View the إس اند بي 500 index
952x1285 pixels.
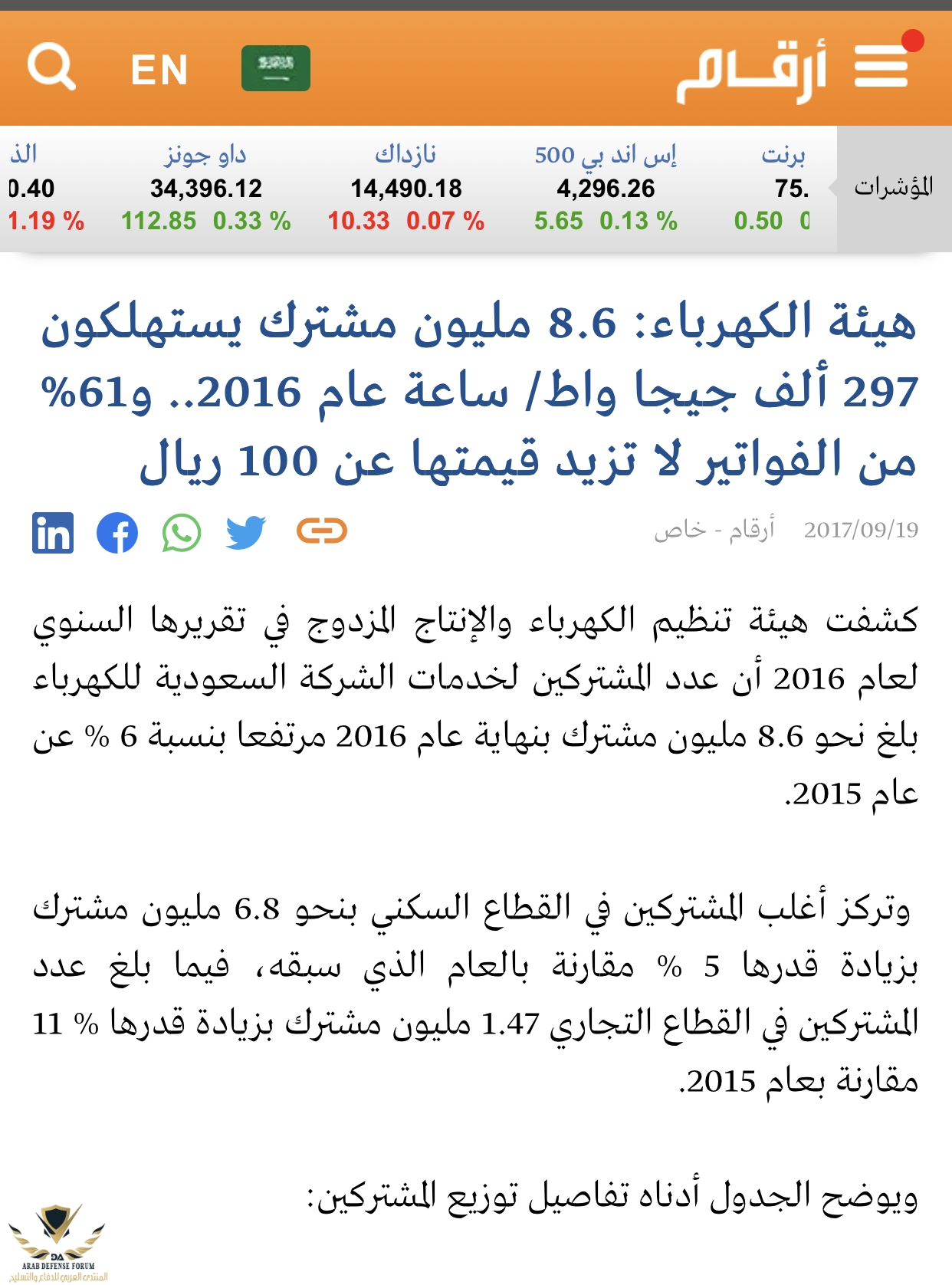(606, 189)
